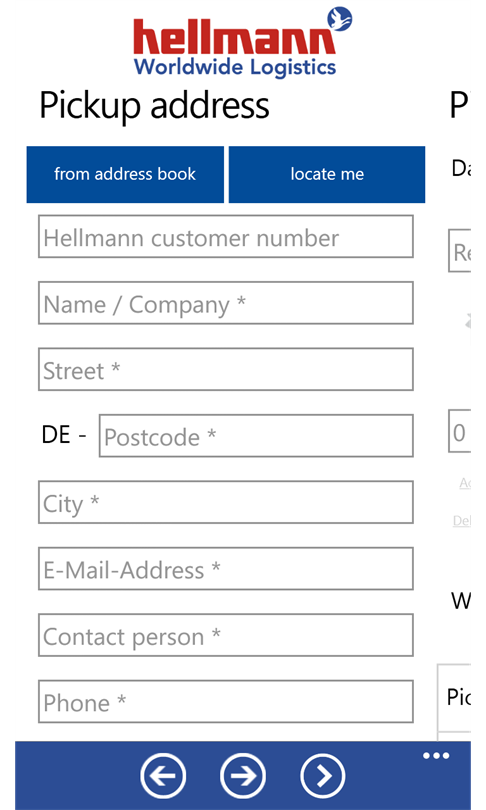Tap the E-Mail-Address field
Screen dimensions: 486x810
click(226, 568)
